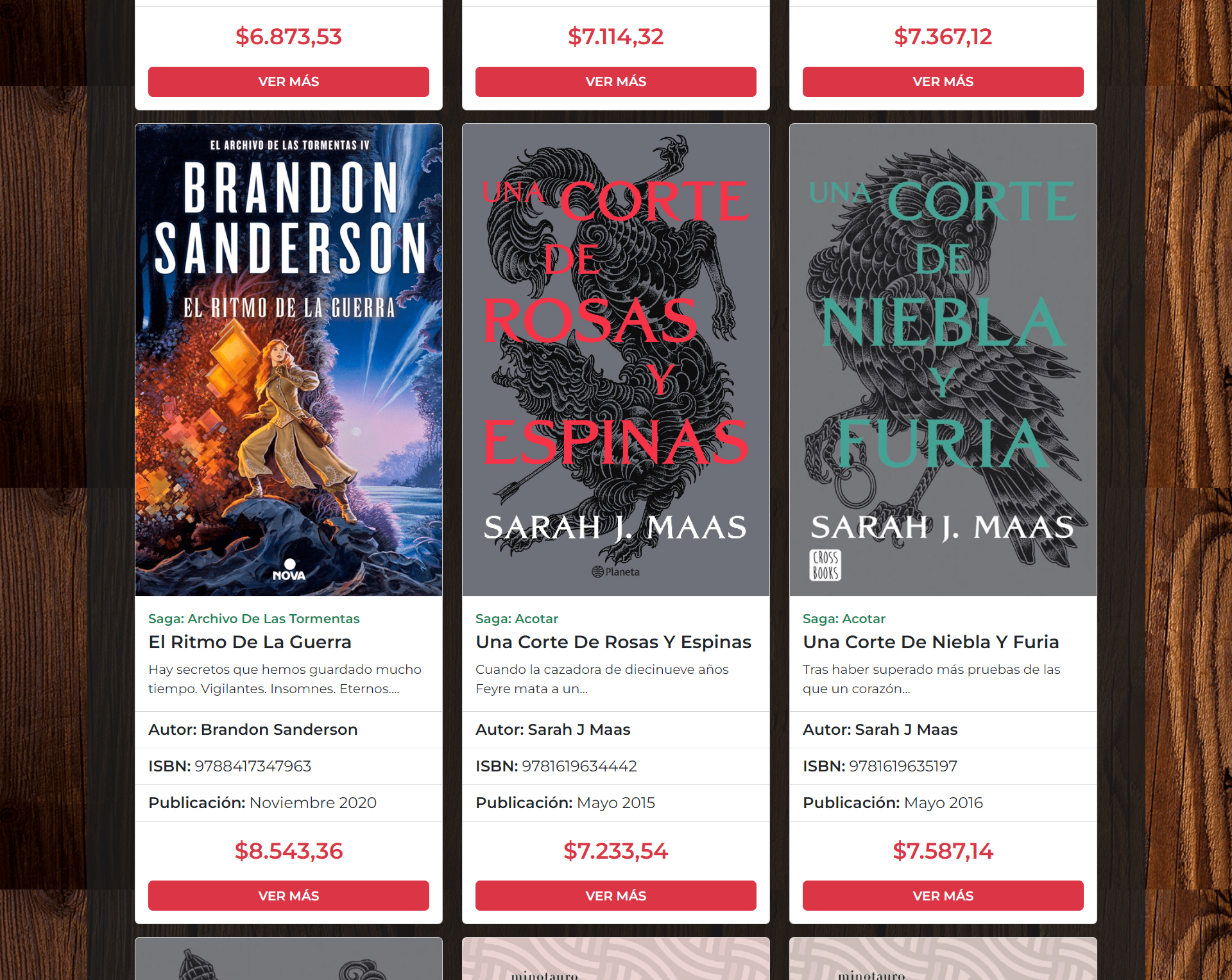Image resolution: width=1232 pixels, height=980 pixels.
Task: View more about El Ritmo De La Guerra
Action: tap(288, 895)
